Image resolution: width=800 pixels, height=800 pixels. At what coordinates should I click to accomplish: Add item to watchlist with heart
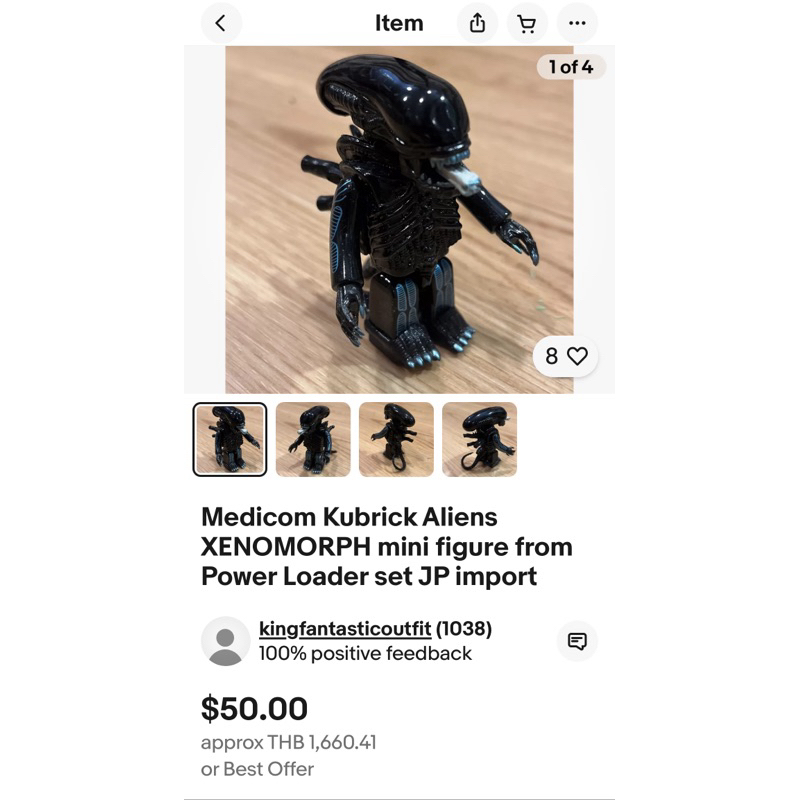click(x=566, y=356)
